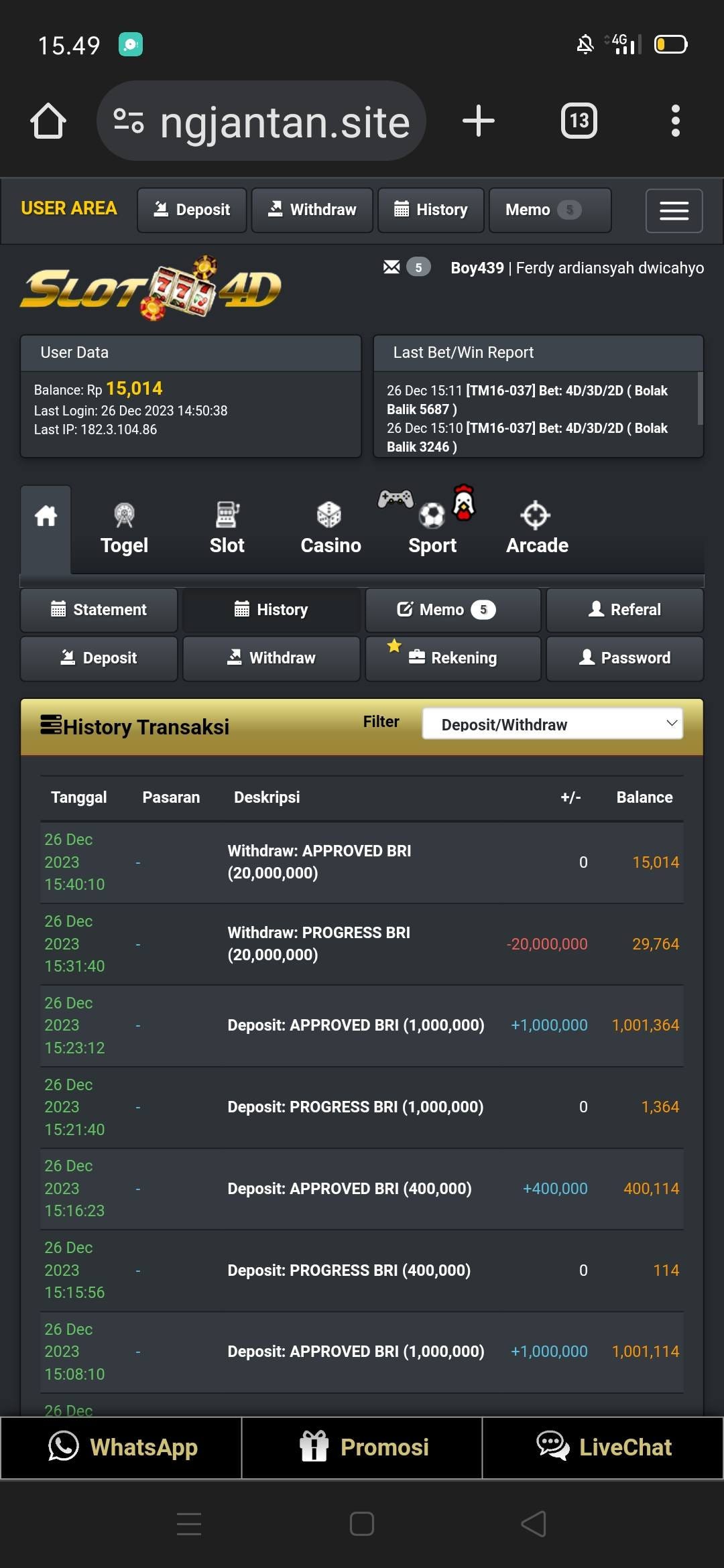Open the Referal page
This screenshot has width=724, height=1568.
625,610
